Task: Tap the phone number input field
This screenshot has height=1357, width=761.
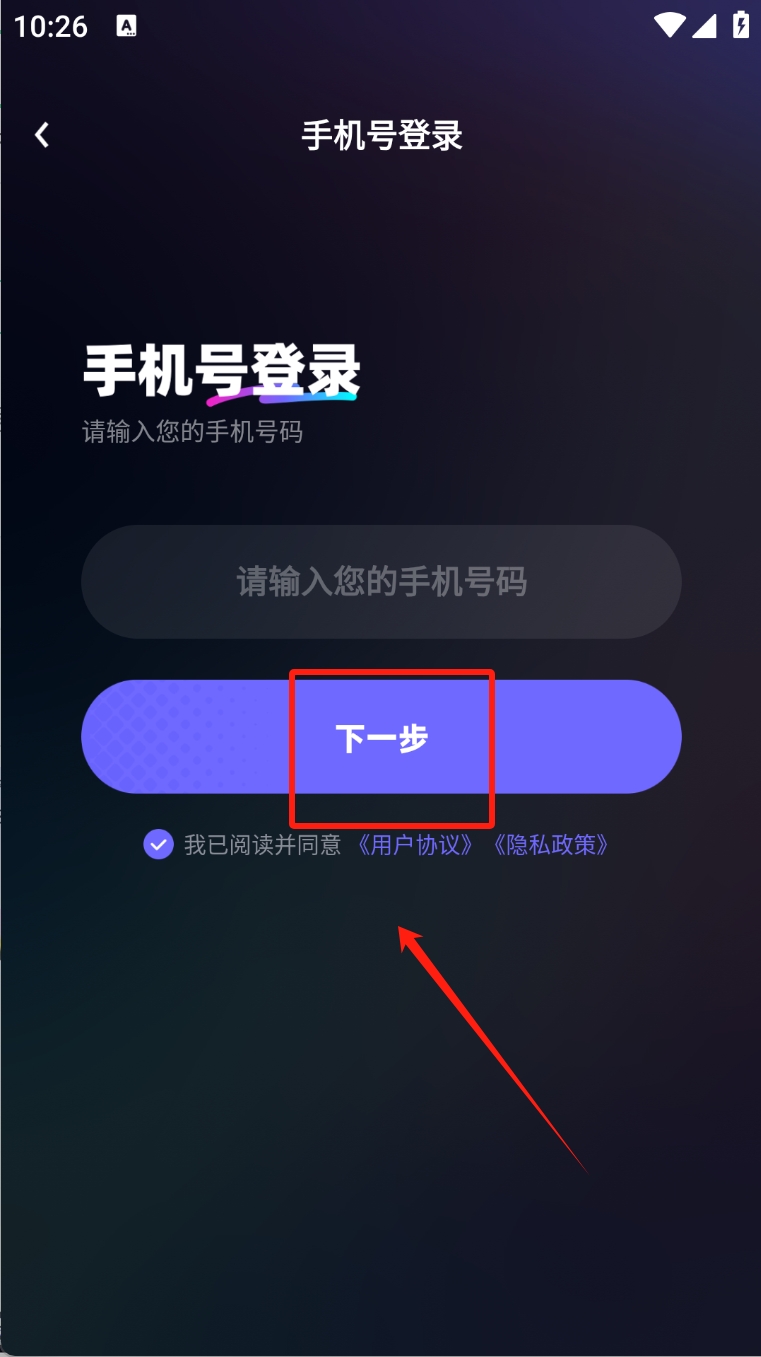Action: pyautogui.click(x=381, y=582)
